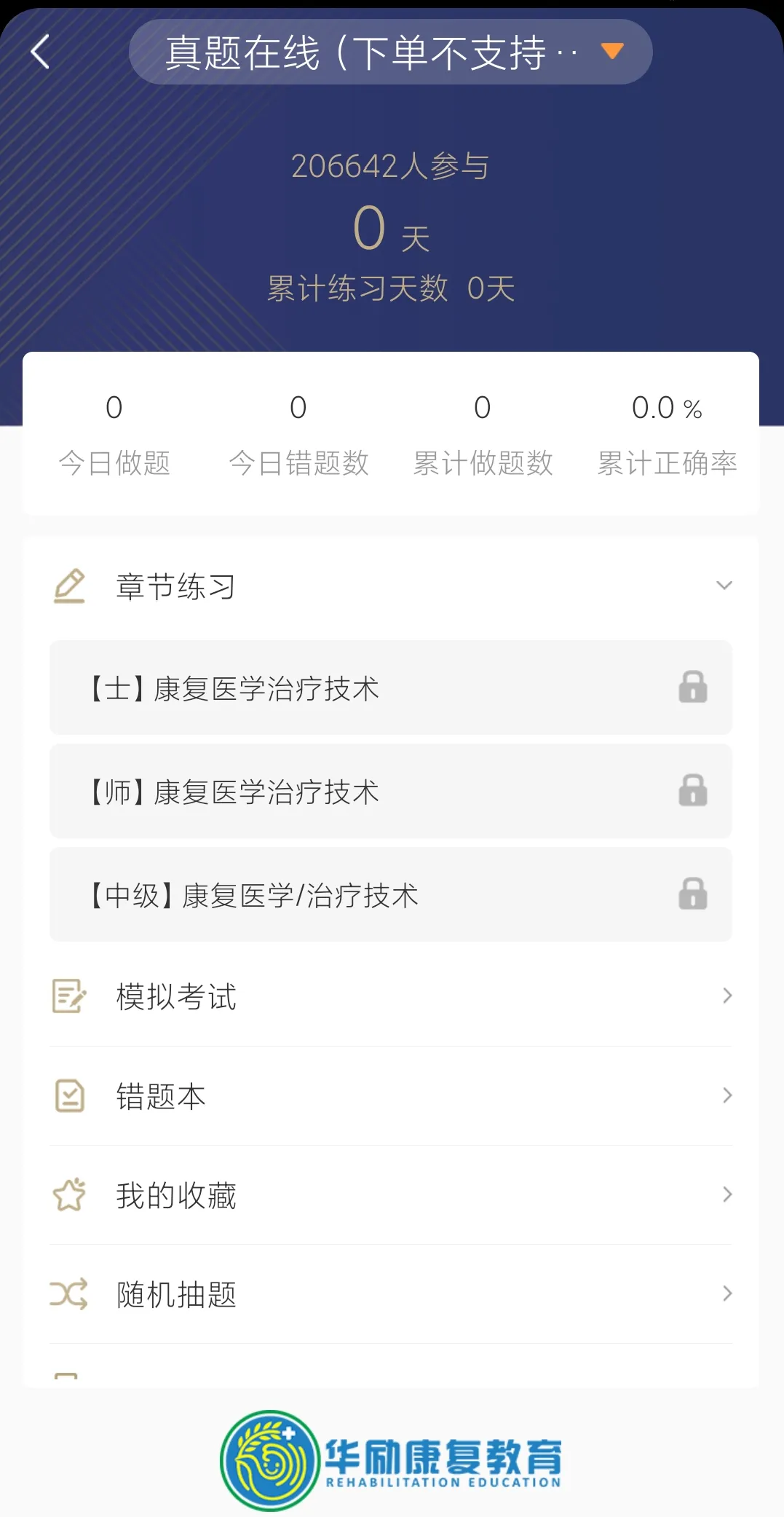Collapse the 章节练习 section
The height and width of the screenshot is (1517, 784).
(x=723, y=586)
